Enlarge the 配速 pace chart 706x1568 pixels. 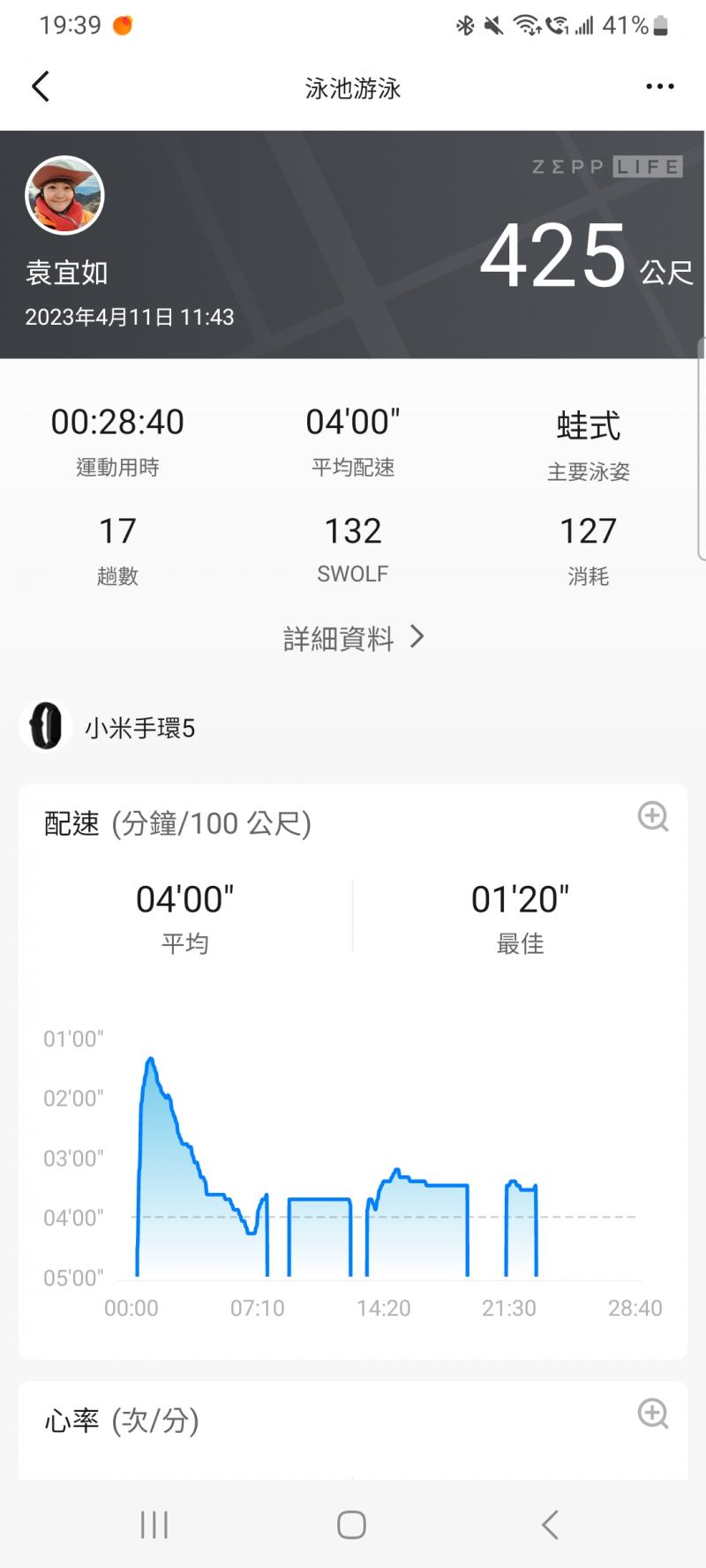coord(653,816)
